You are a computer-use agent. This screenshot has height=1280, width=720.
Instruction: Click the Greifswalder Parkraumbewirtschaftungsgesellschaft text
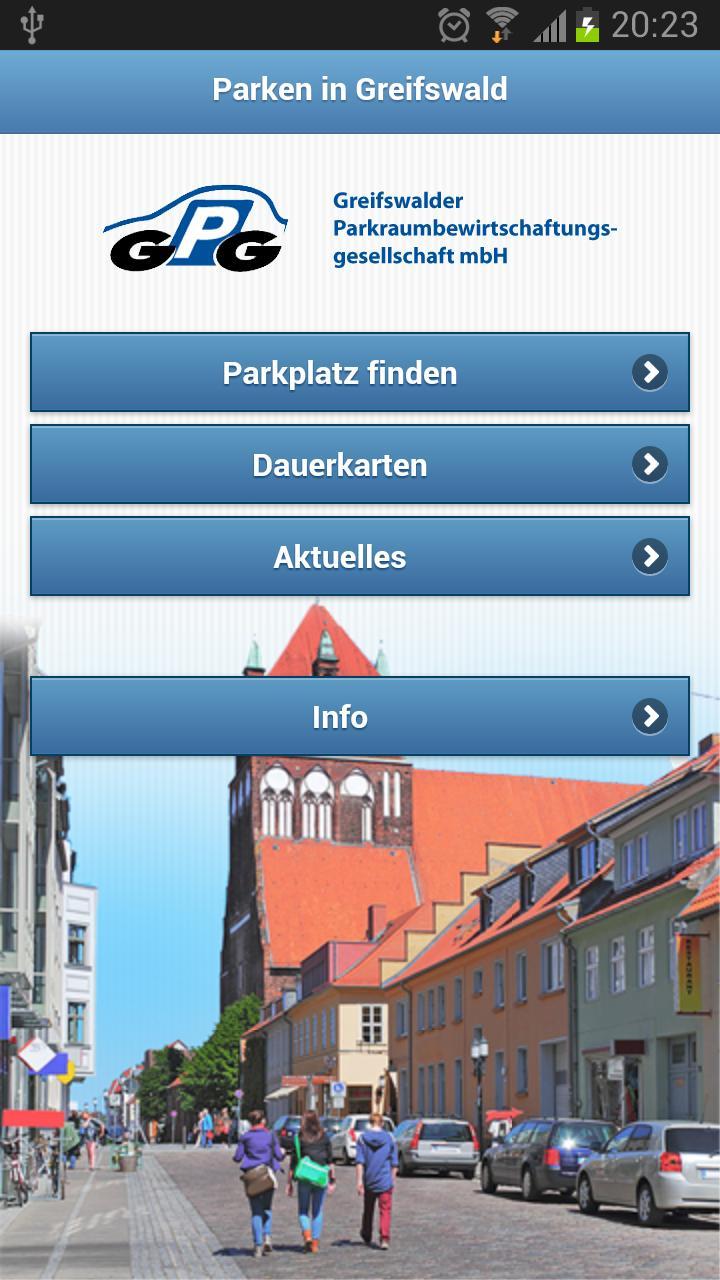tap(474, 230)
